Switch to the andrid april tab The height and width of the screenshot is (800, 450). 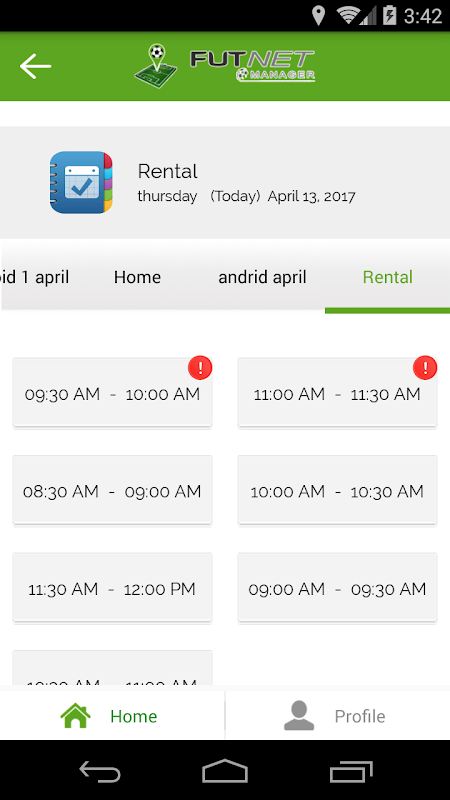[x=262, y=277]
